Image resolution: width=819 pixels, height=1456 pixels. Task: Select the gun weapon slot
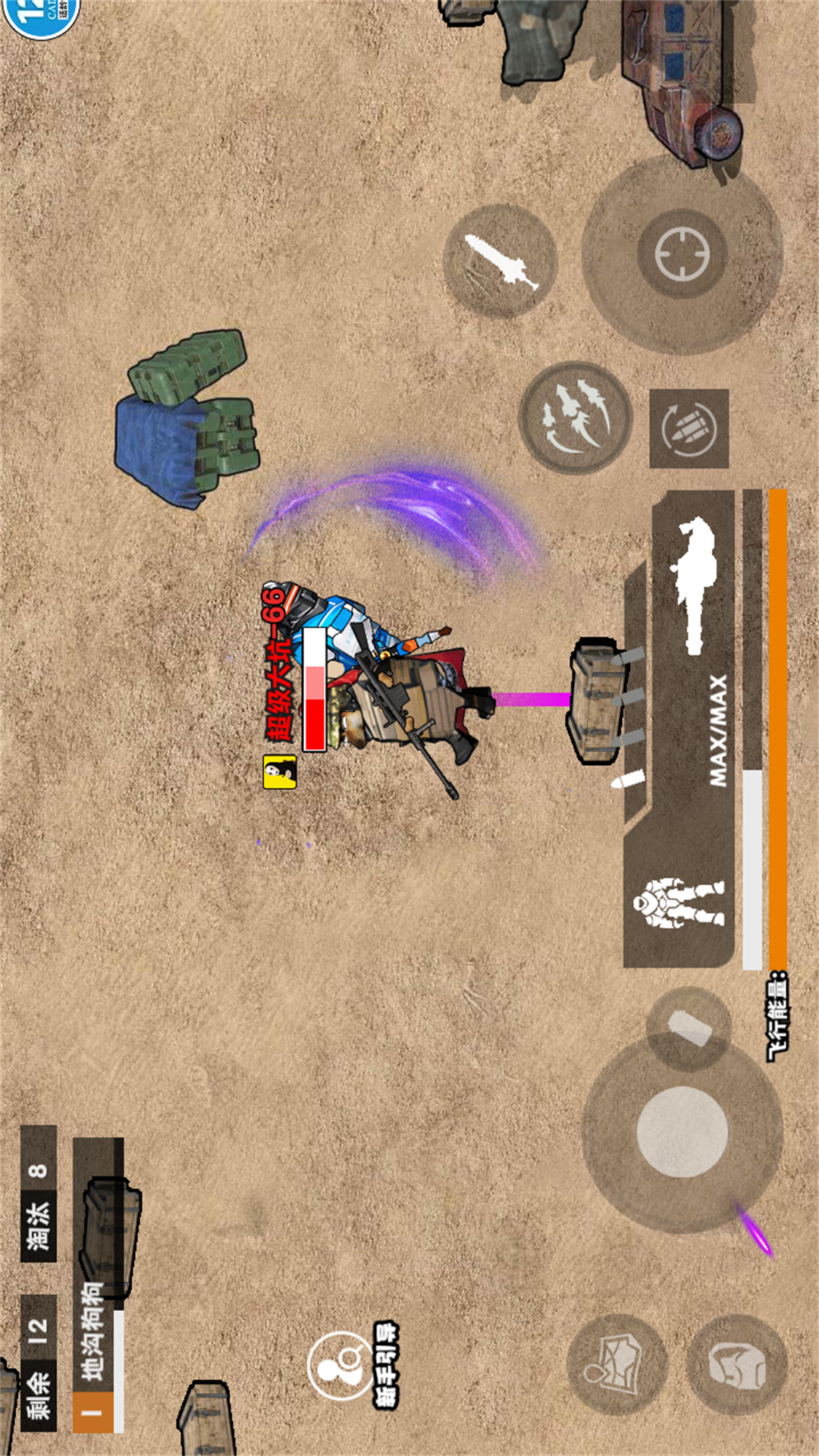click(x=695, y=585)
